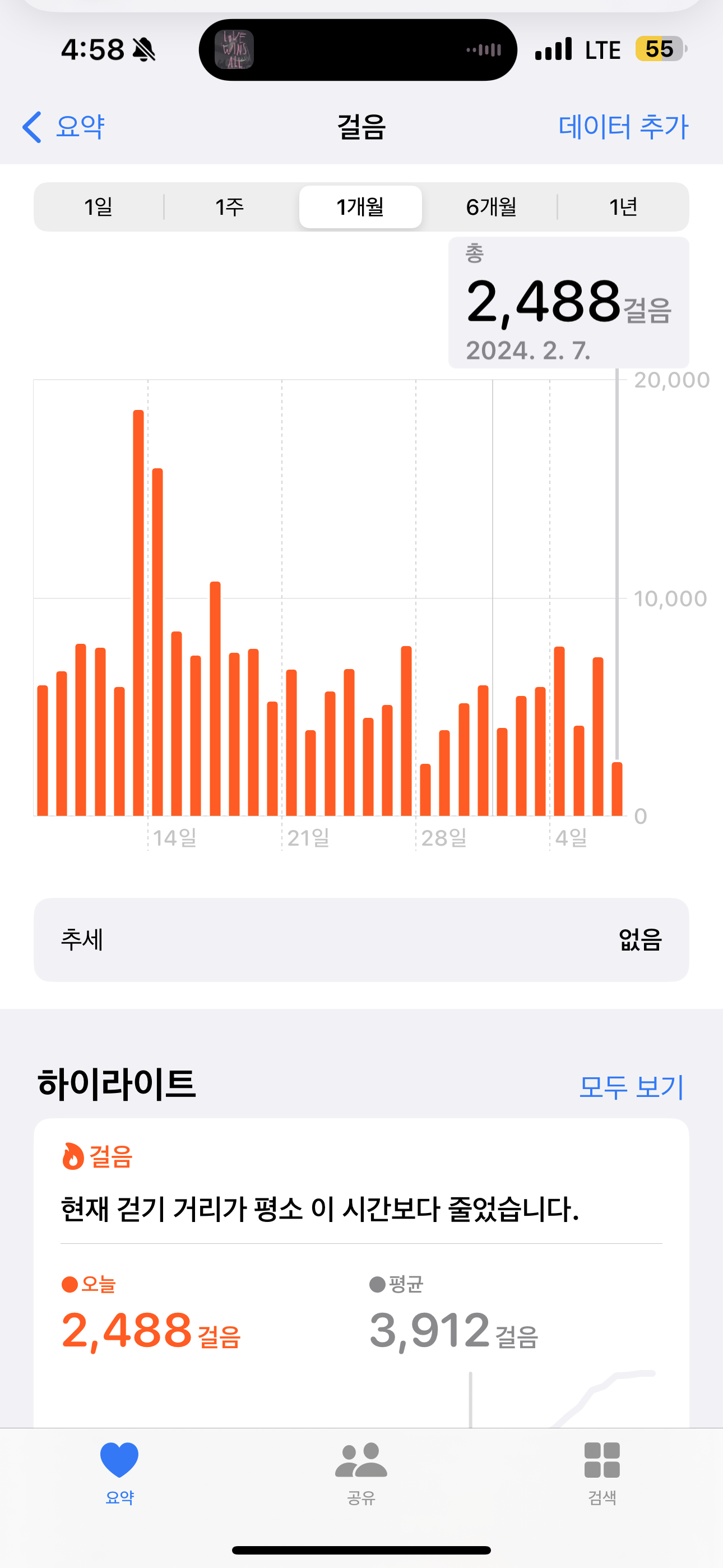Switch to the 1주 view
The height and width of the screenshot is (1568, 723).
click(229, 207)
